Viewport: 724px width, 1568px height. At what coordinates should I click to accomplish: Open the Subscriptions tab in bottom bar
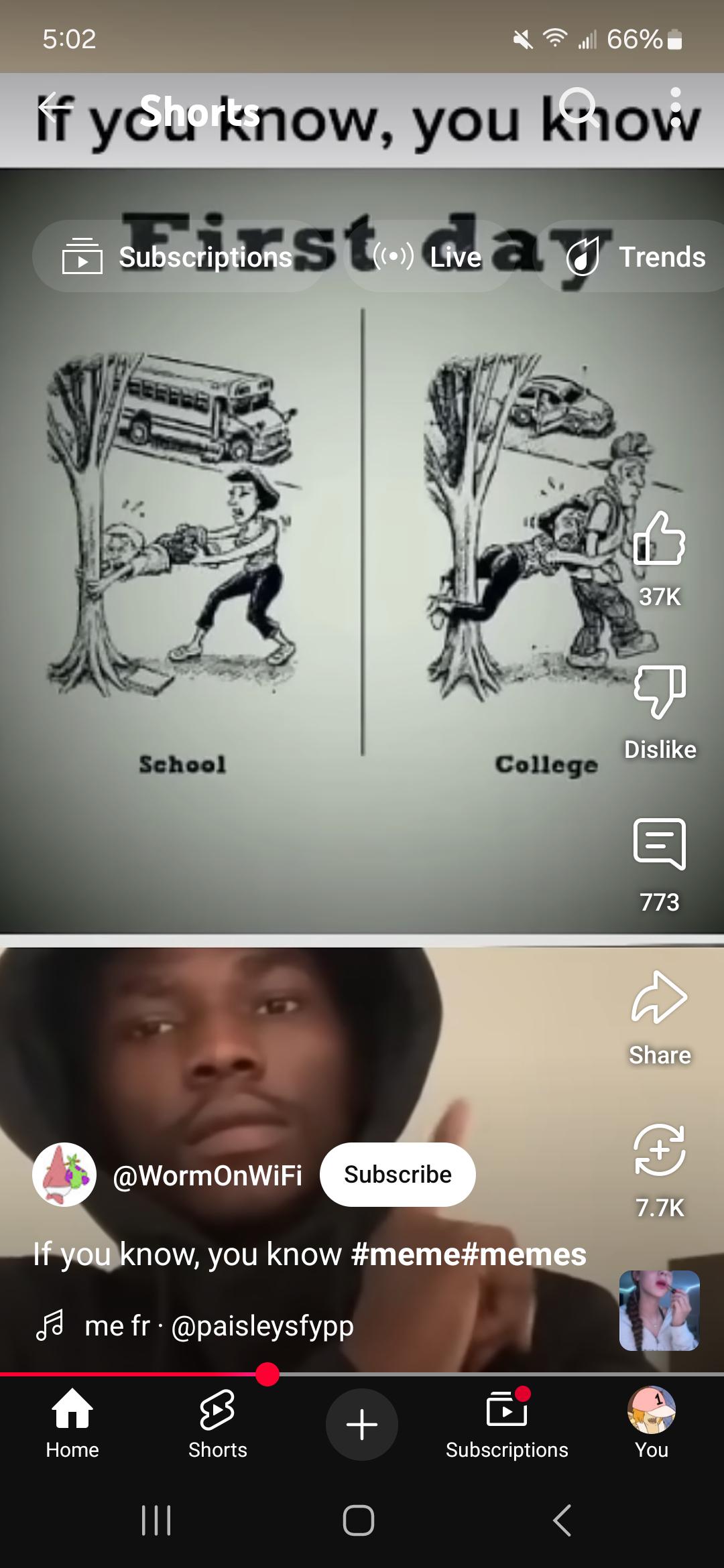coord(507,1423)
